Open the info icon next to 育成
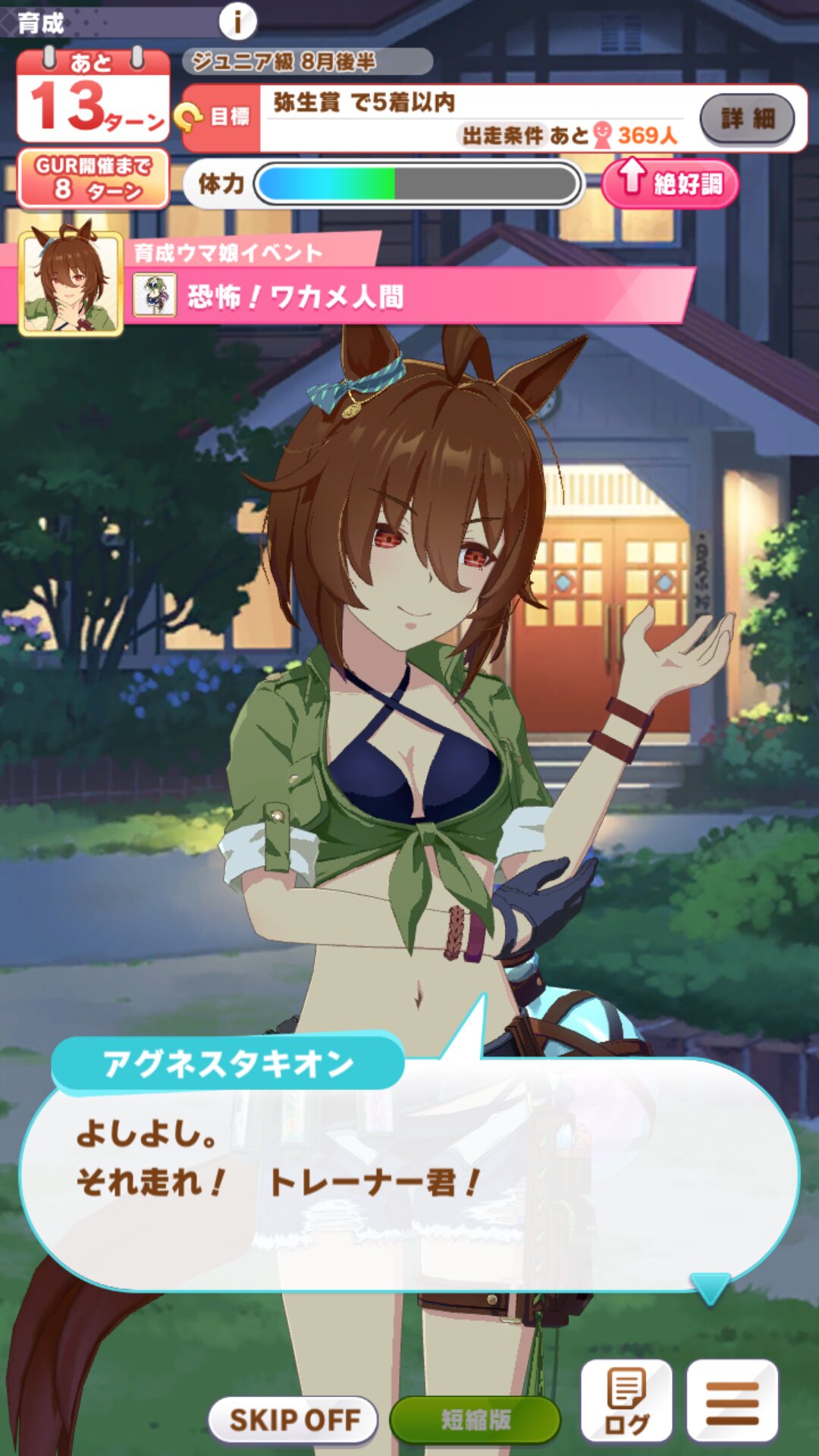The height and width of the screenshot is (1456, 819). coord(237,21)
